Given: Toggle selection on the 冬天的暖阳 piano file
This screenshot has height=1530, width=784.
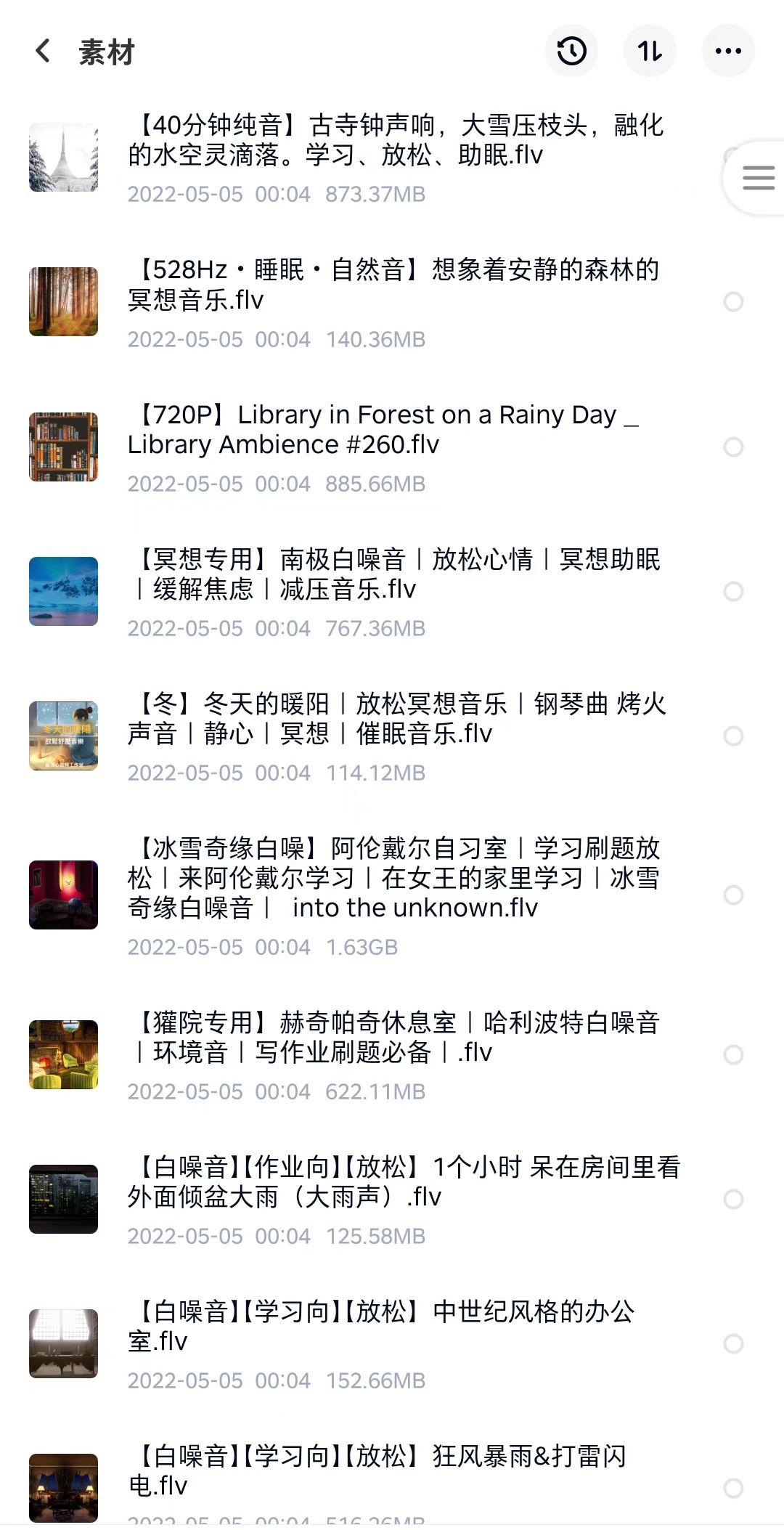Looking at the screenshot, I should pos(733,736).
